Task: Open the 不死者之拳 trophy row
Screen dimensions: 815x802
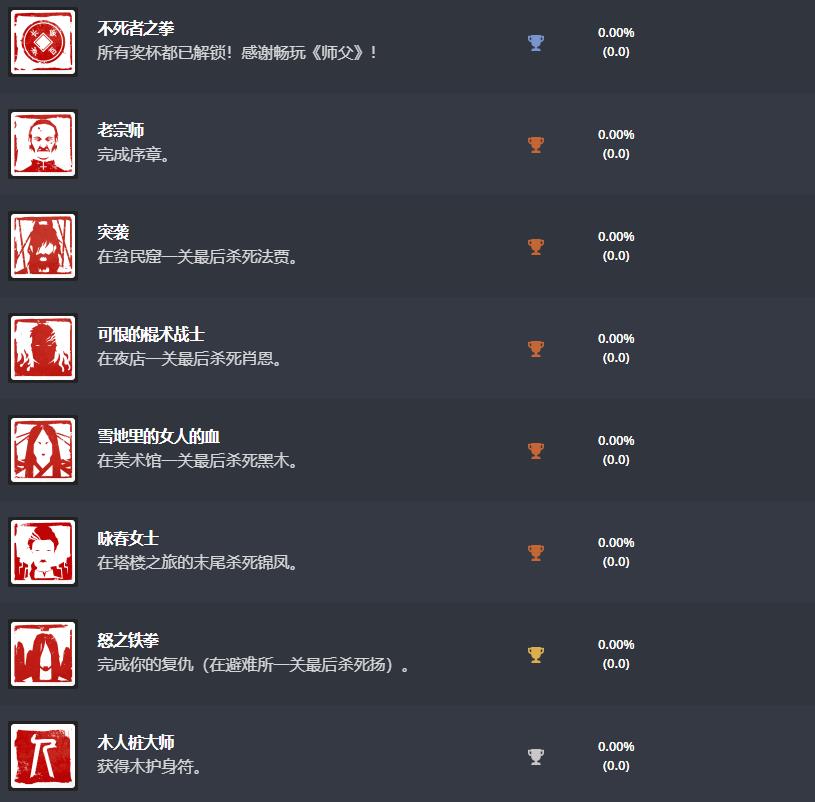Action: tap(136, 29)
